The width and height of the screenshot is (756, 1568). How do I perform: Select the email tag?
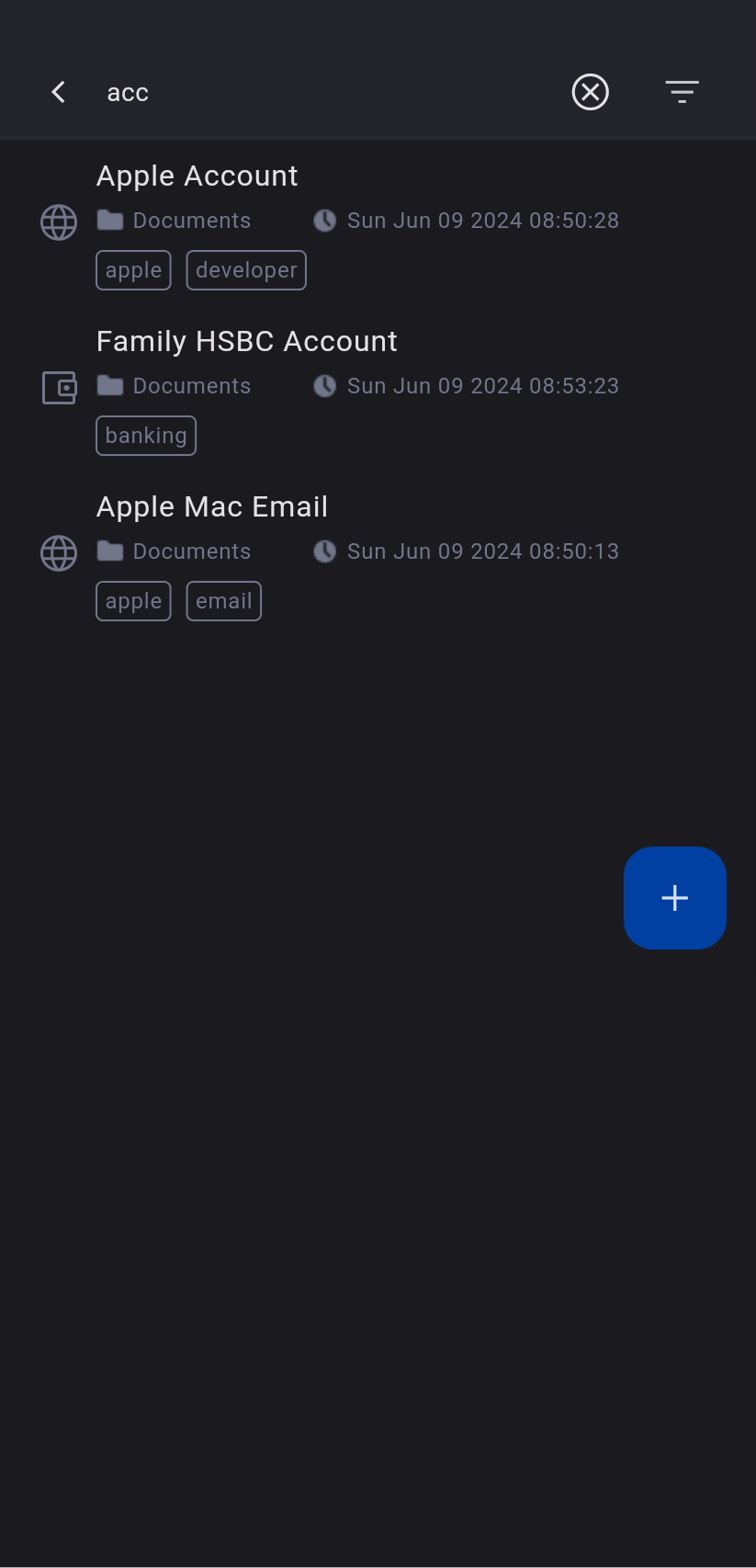tap(224, 601)
